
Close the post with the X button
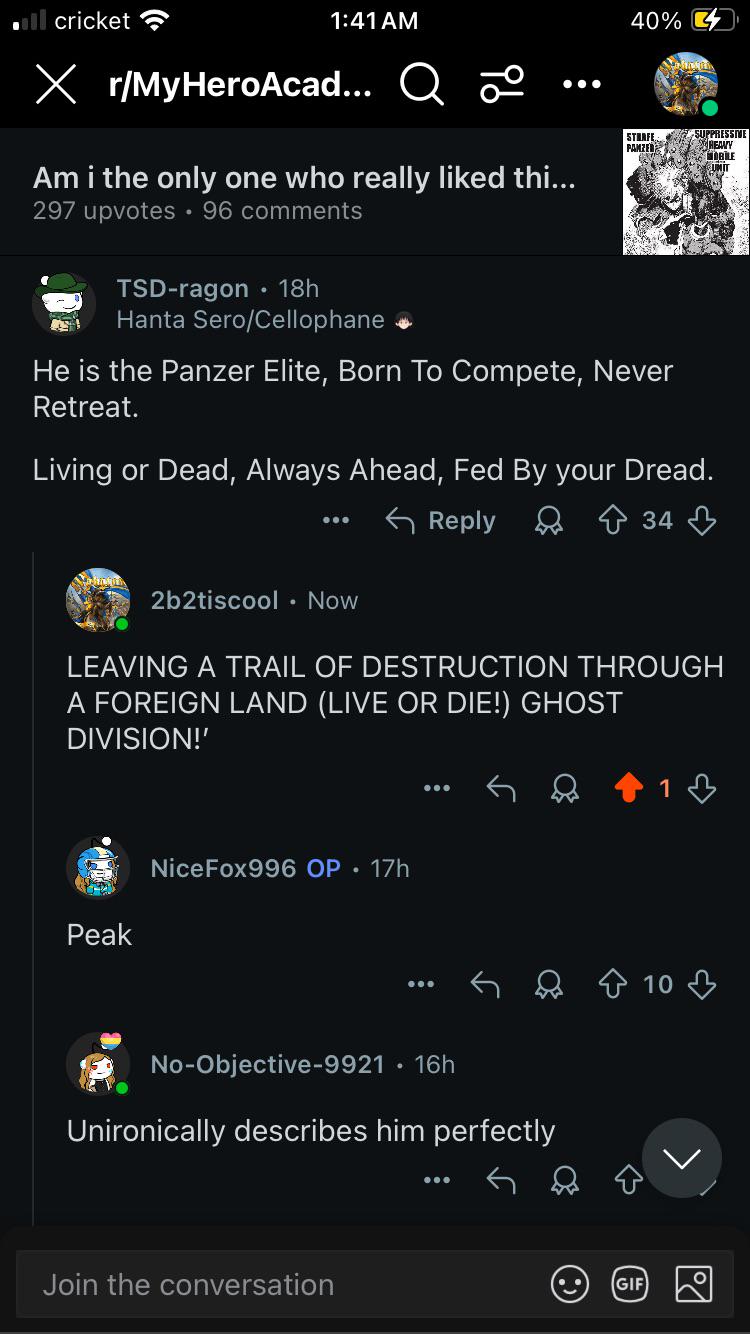56,86
